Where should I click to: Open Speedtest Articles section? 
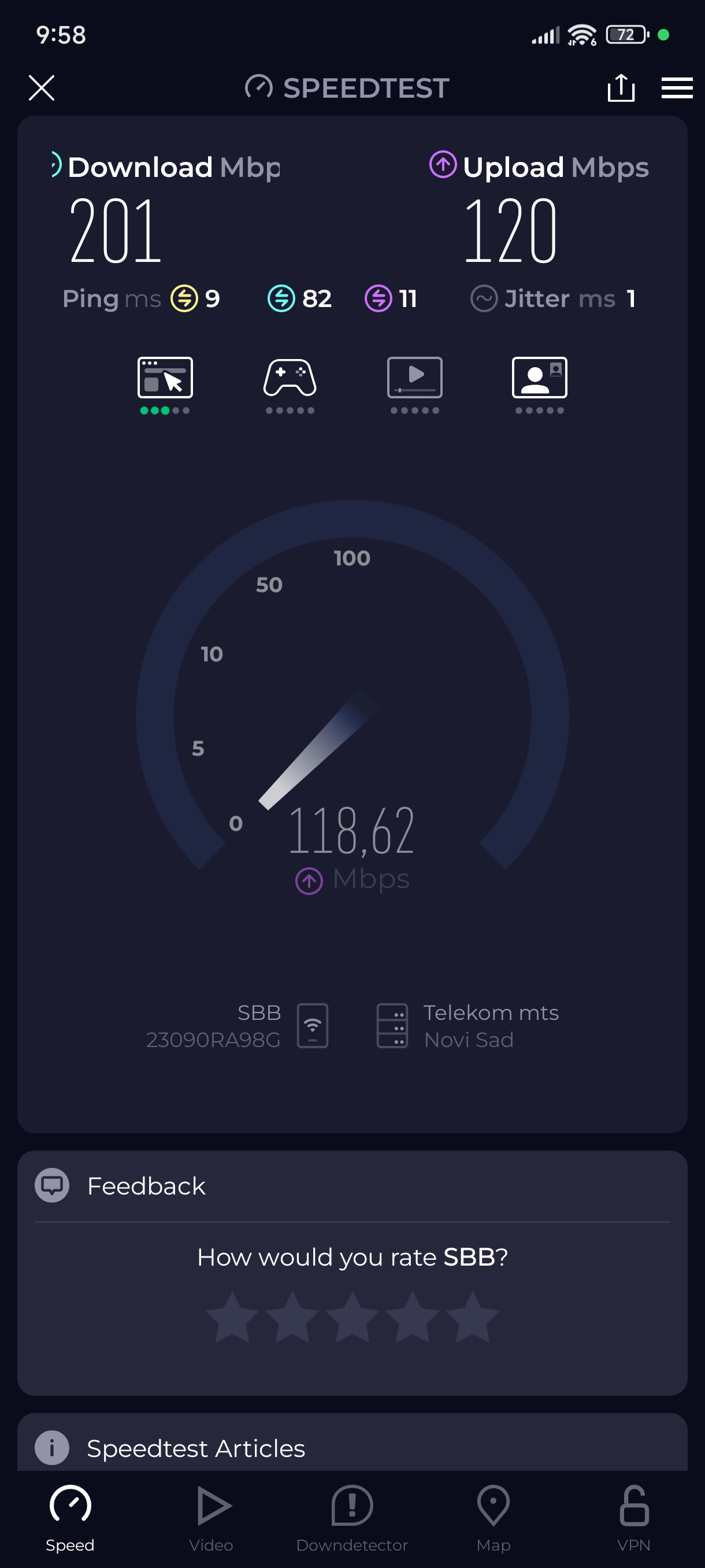click(x=195, y=1448)
